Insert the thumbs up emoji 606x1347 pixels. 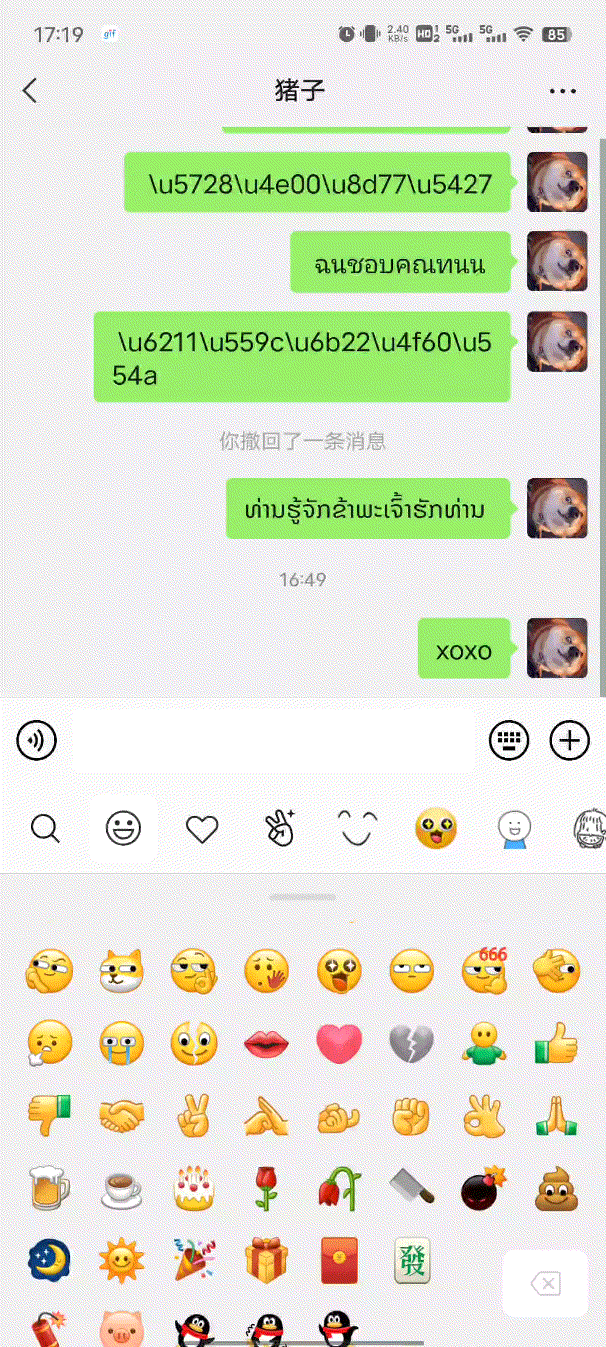pyautogui.click(x=556, y=1044)
